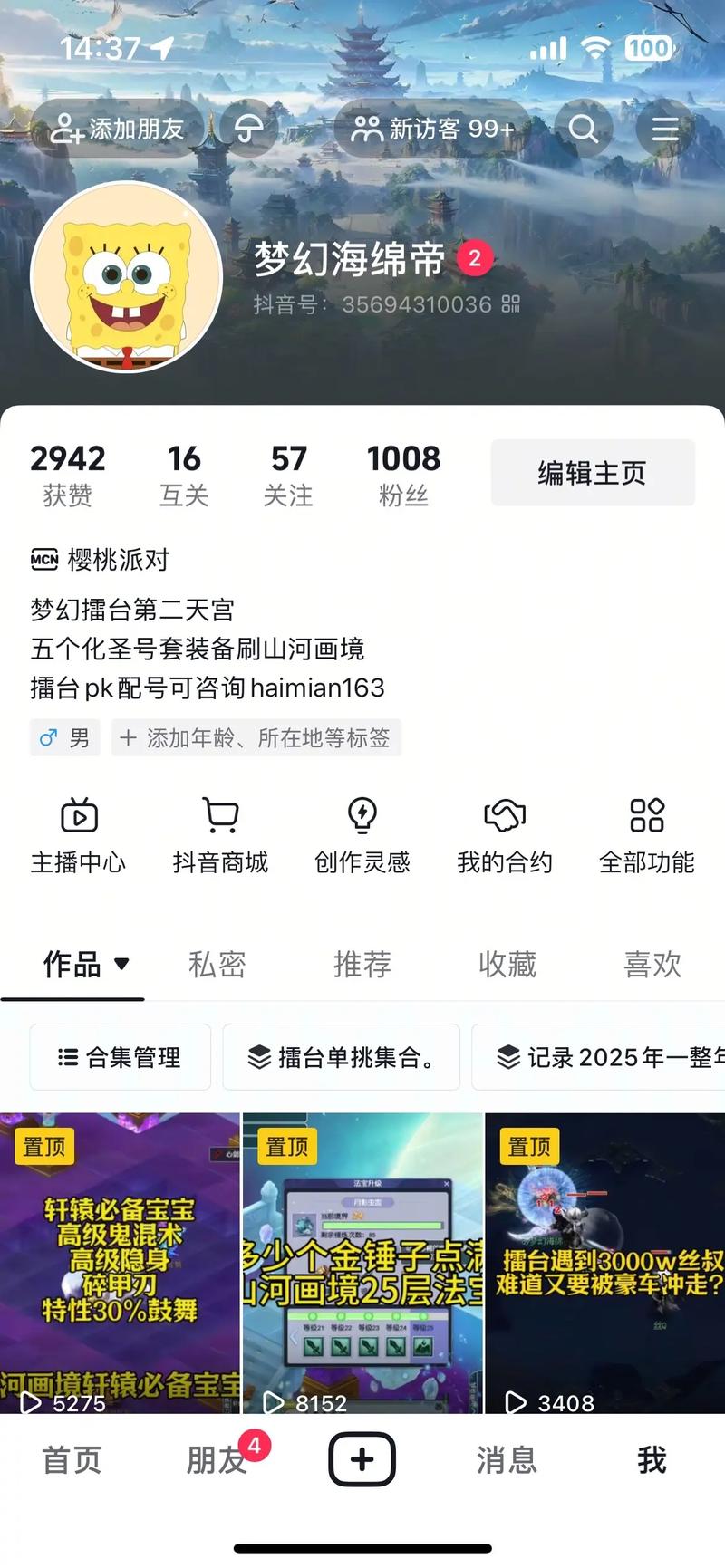725x1568 pixels.
Task: Open the 新访客 99+ visitors list
Action: click(433, 130)
